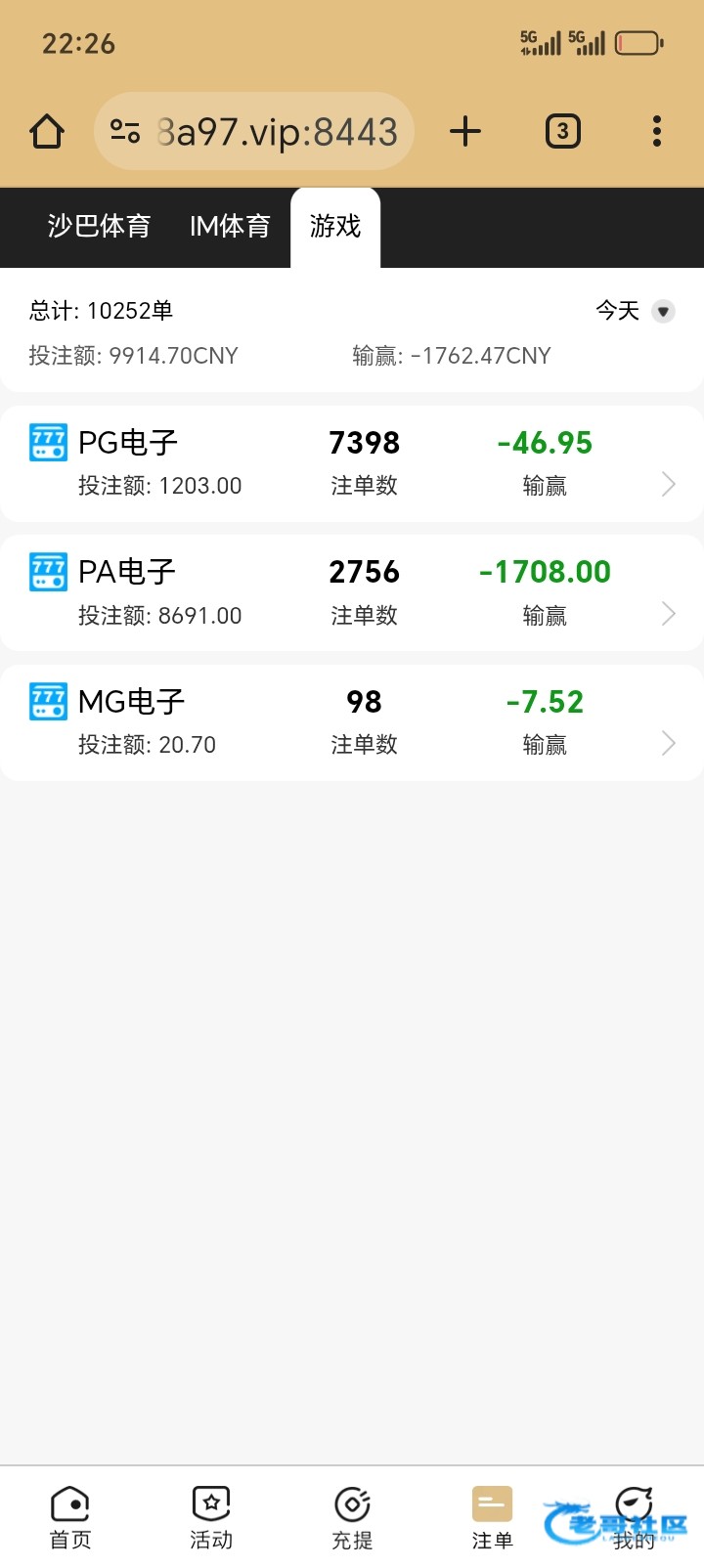Viewport: 704px width, 1568px height.
Task: Switch to 充提 in bottom navigation
Action: tap(352, 1517)
